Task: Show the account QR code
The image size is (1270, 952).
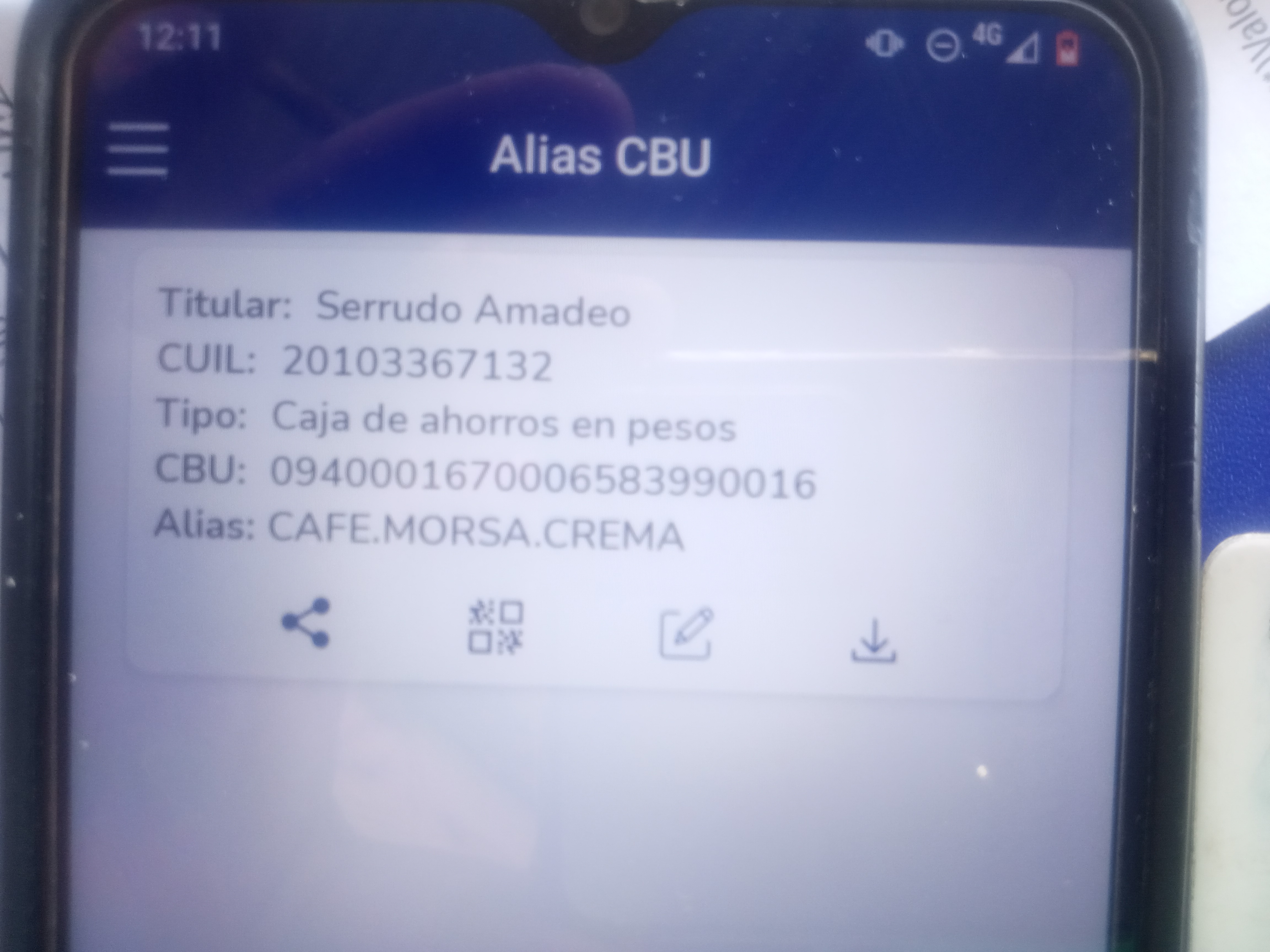Action: point(496,627)
